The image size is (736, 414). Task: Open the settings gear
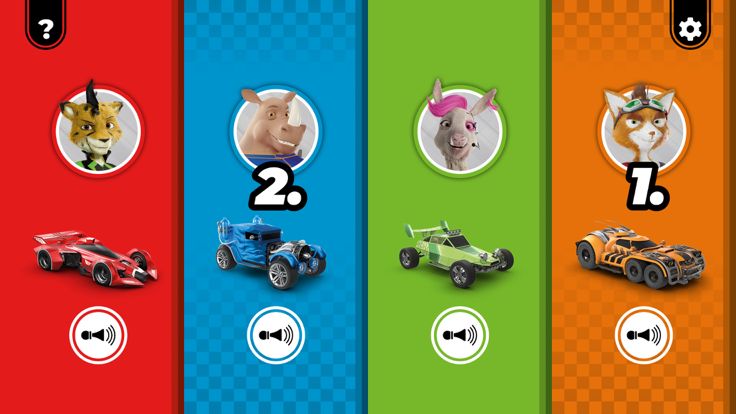(x=689, y=29)
